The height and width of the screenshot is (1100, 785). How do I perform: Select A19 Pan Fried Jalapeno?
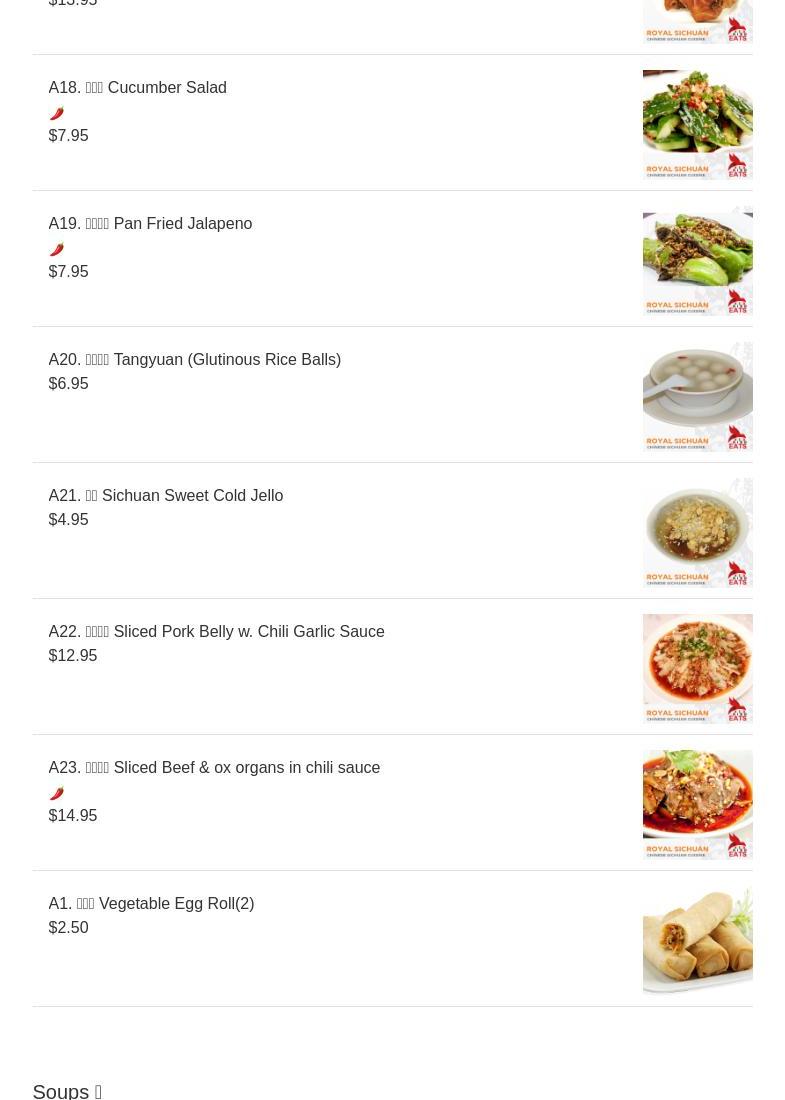pyautogui.click(x=150, y=224)
